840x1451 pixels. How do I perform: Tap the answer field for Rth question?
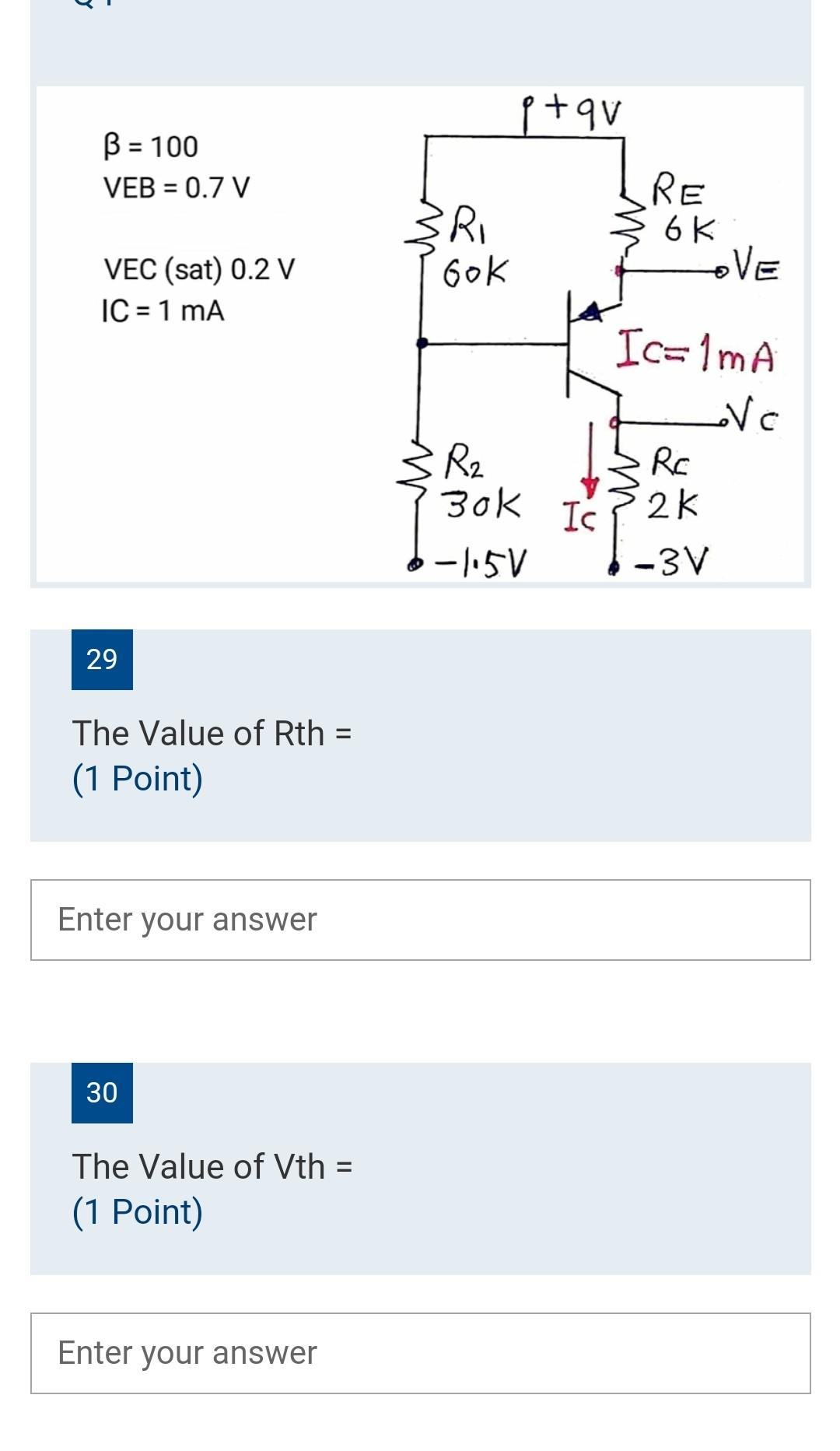point(420,920)
